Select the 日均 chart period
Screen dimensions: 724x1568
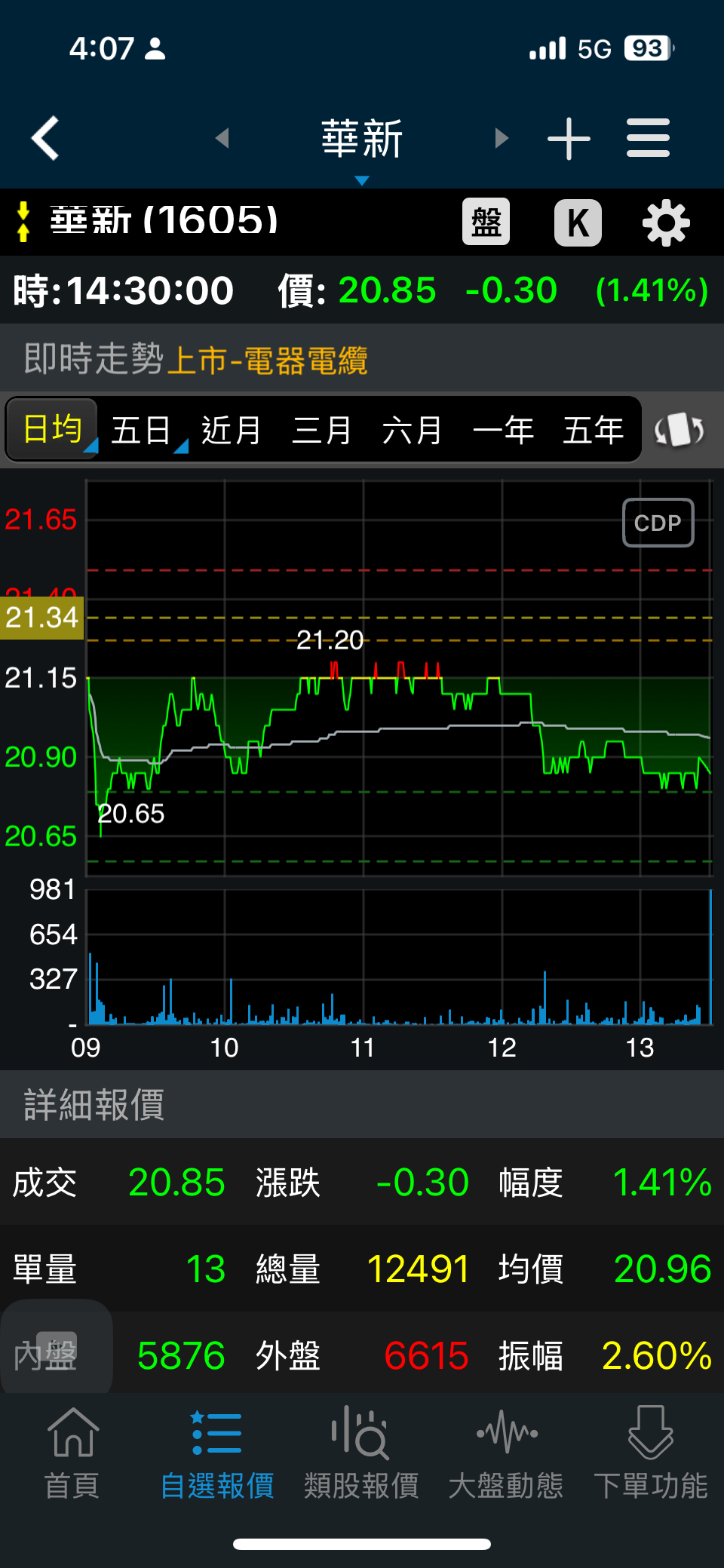tap(52, 430)
